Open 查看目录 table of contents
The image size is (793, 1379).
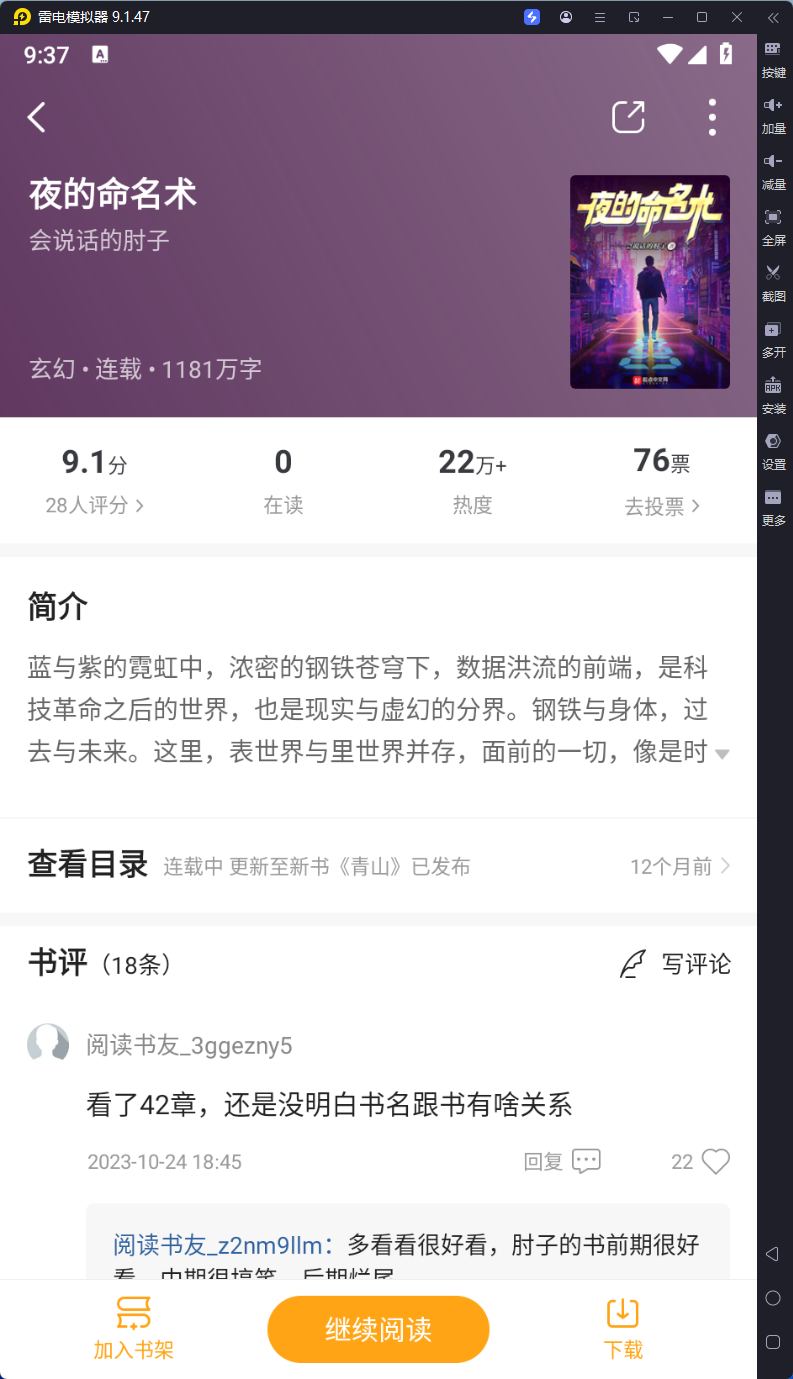(88, 865)
